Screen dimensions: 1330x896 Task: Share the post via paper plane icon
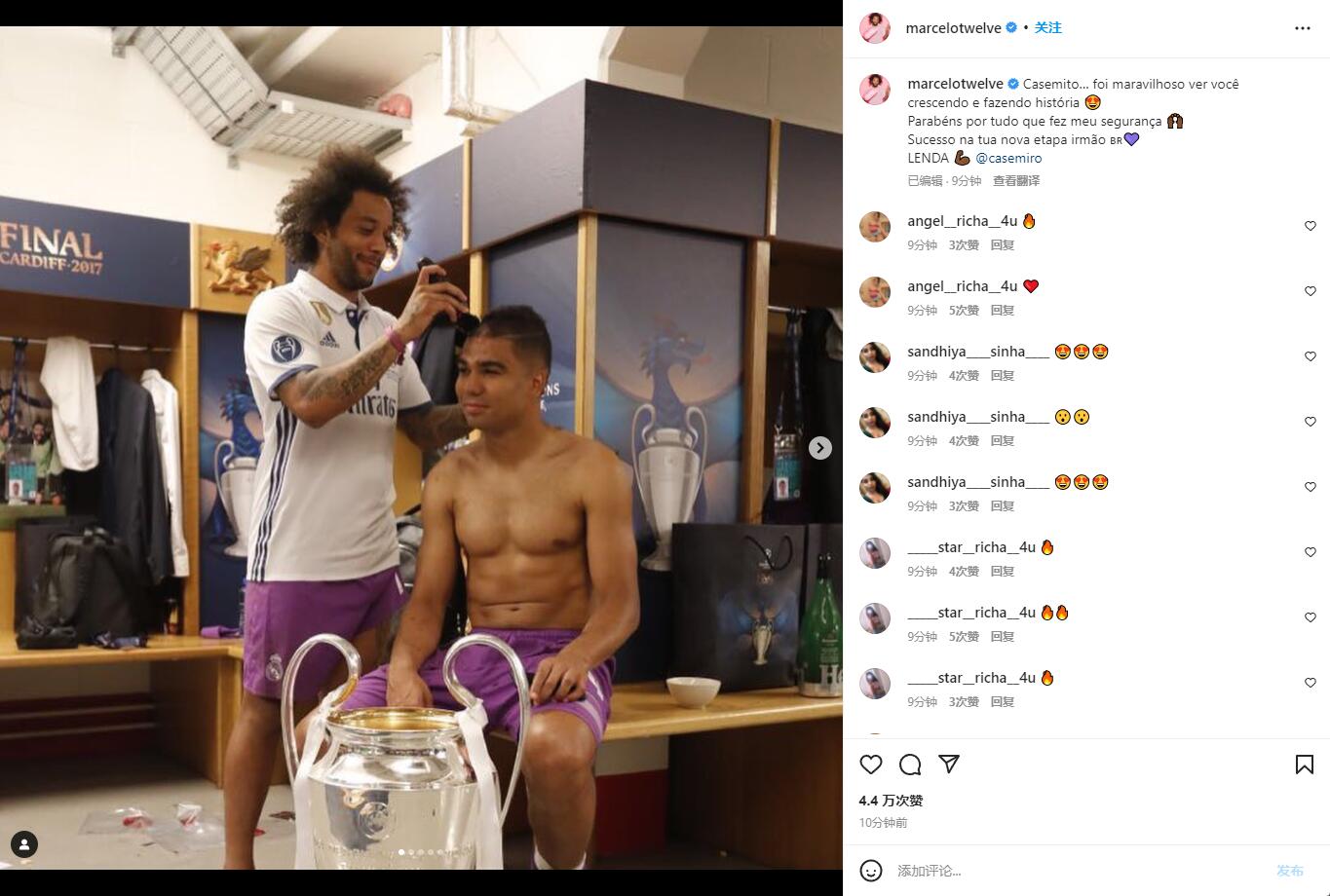(949, 765)
